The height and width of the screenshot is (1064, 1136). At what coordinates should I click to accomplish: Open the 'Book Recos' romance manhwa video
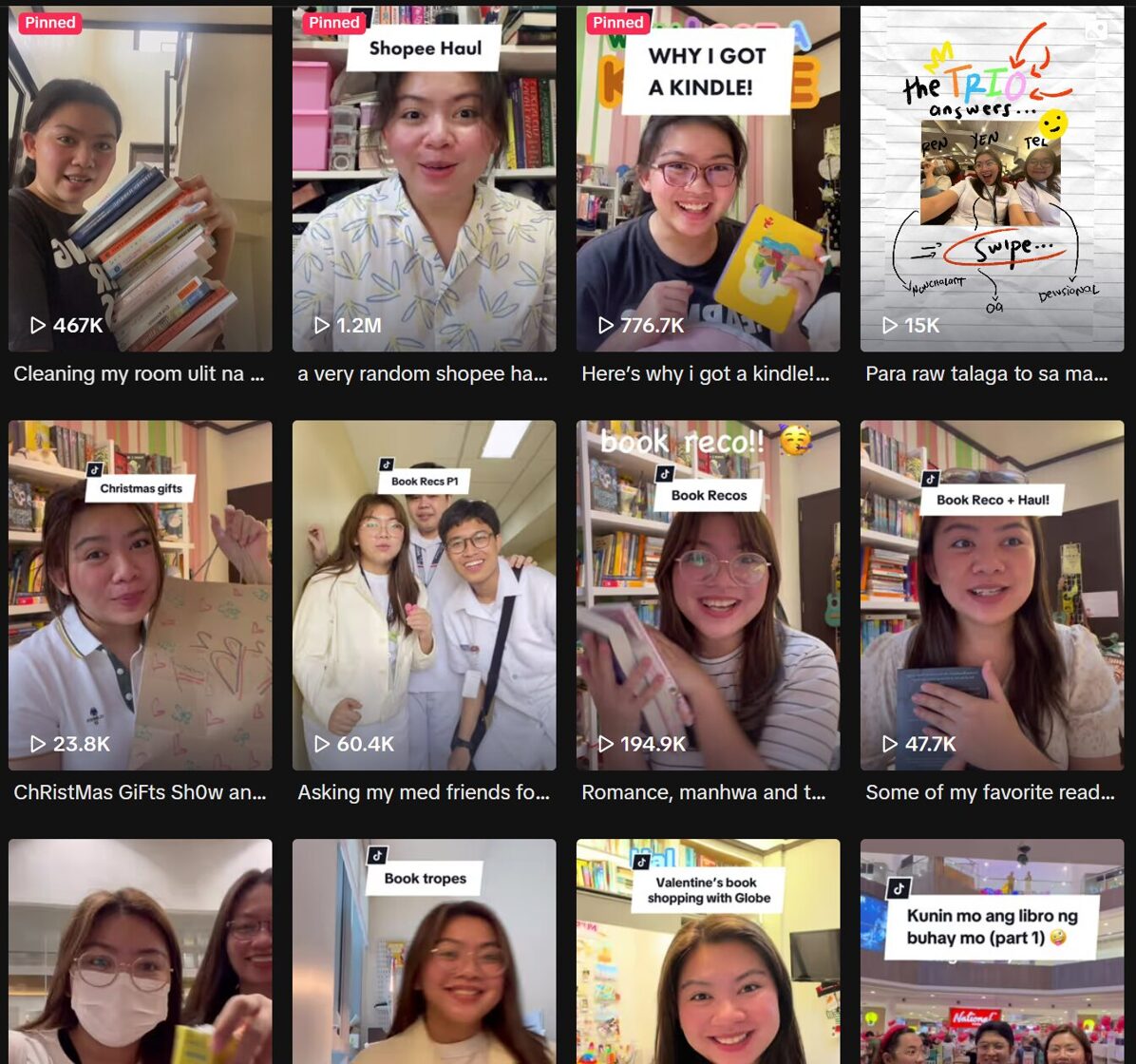[708, 595]
